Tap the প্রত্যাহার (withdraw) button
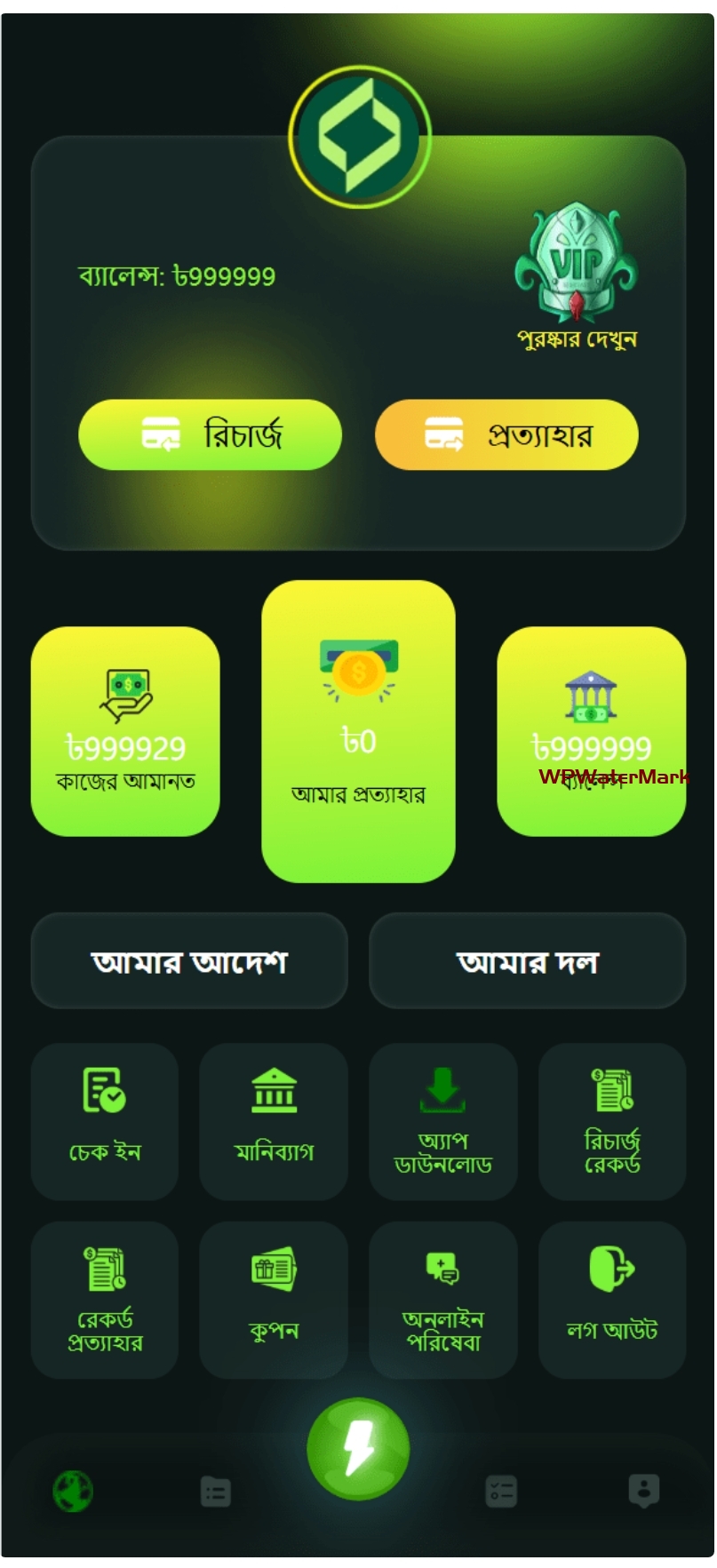The image size is (717, 1568). point(506,434)
